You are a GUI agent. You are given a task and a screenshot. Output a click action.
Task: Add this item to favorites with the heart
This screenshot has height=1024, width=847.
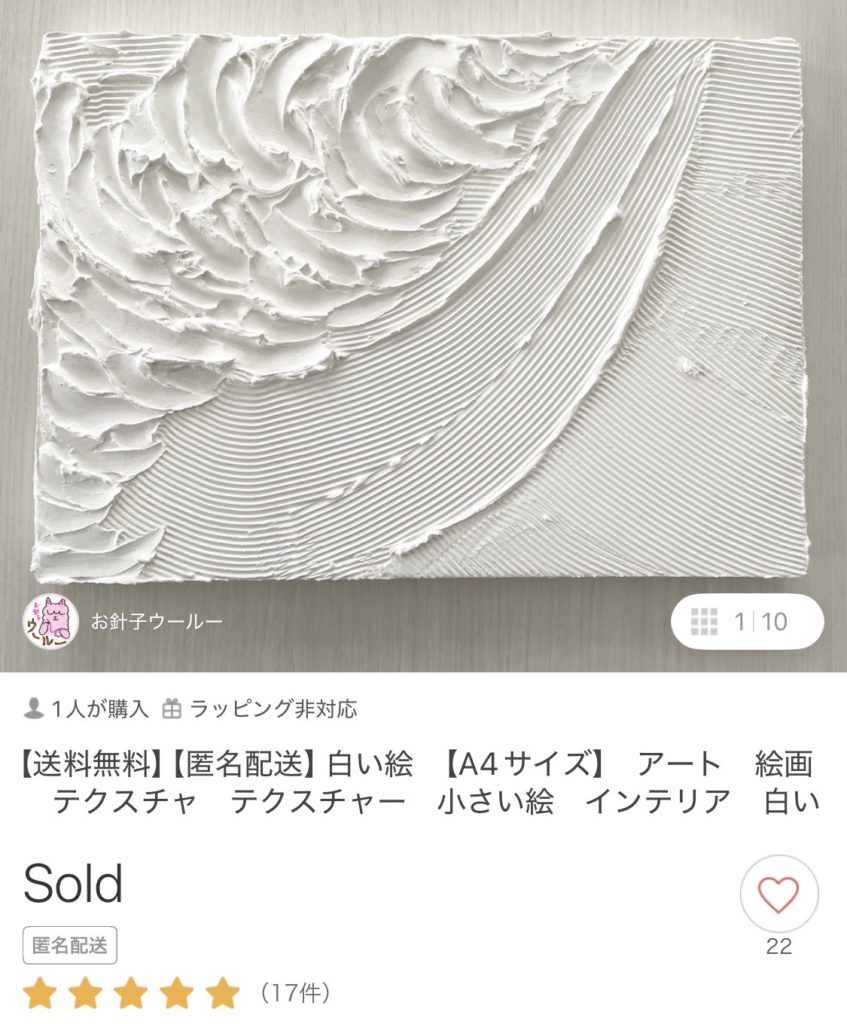[x=778, y=894]
